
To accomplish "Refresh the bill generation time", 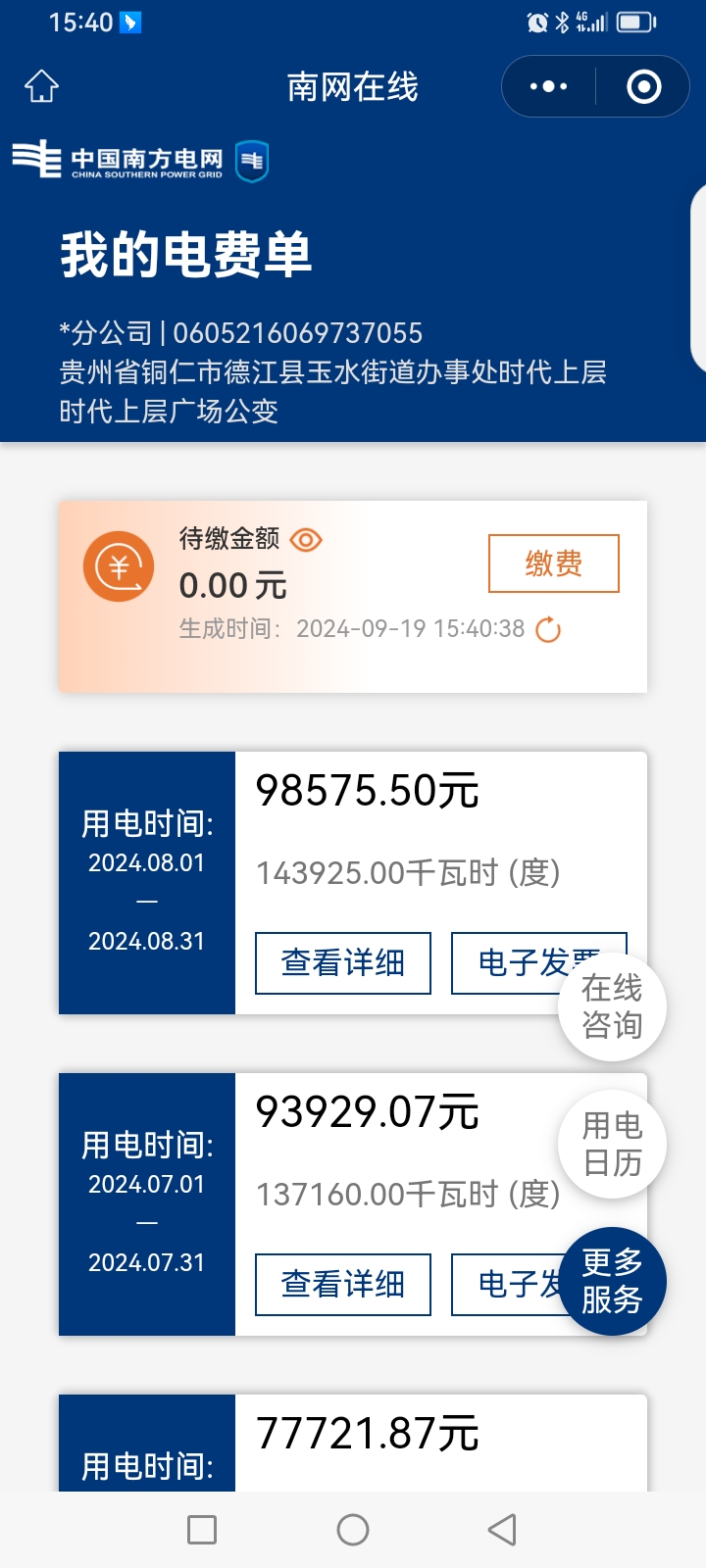I will tap(548, 629).
